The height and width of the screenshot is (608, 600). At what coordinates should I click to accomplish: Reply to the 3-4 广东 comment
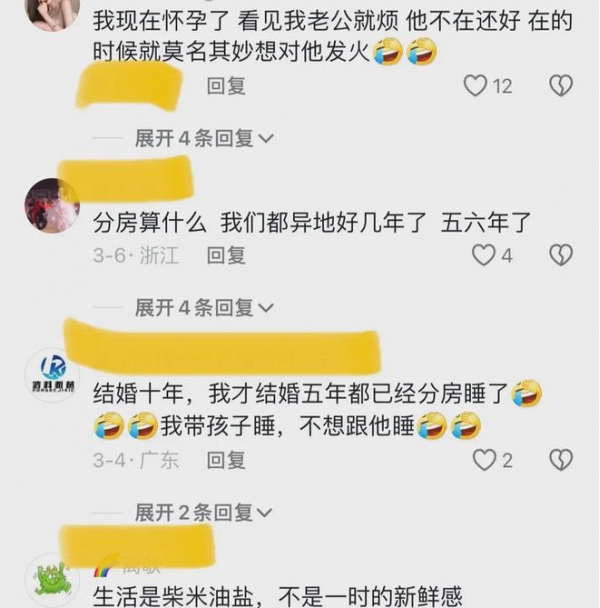226,460
